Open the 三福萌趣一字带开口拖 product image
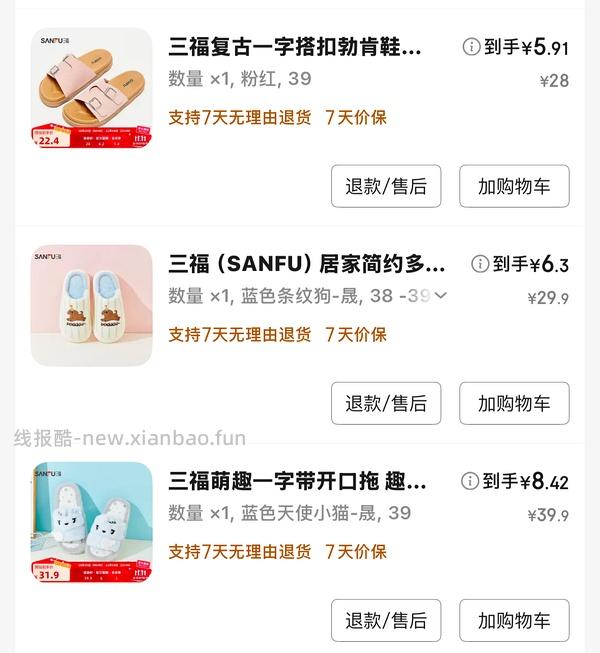Viewport: 600px width, 653px height. tap(91, 522)
